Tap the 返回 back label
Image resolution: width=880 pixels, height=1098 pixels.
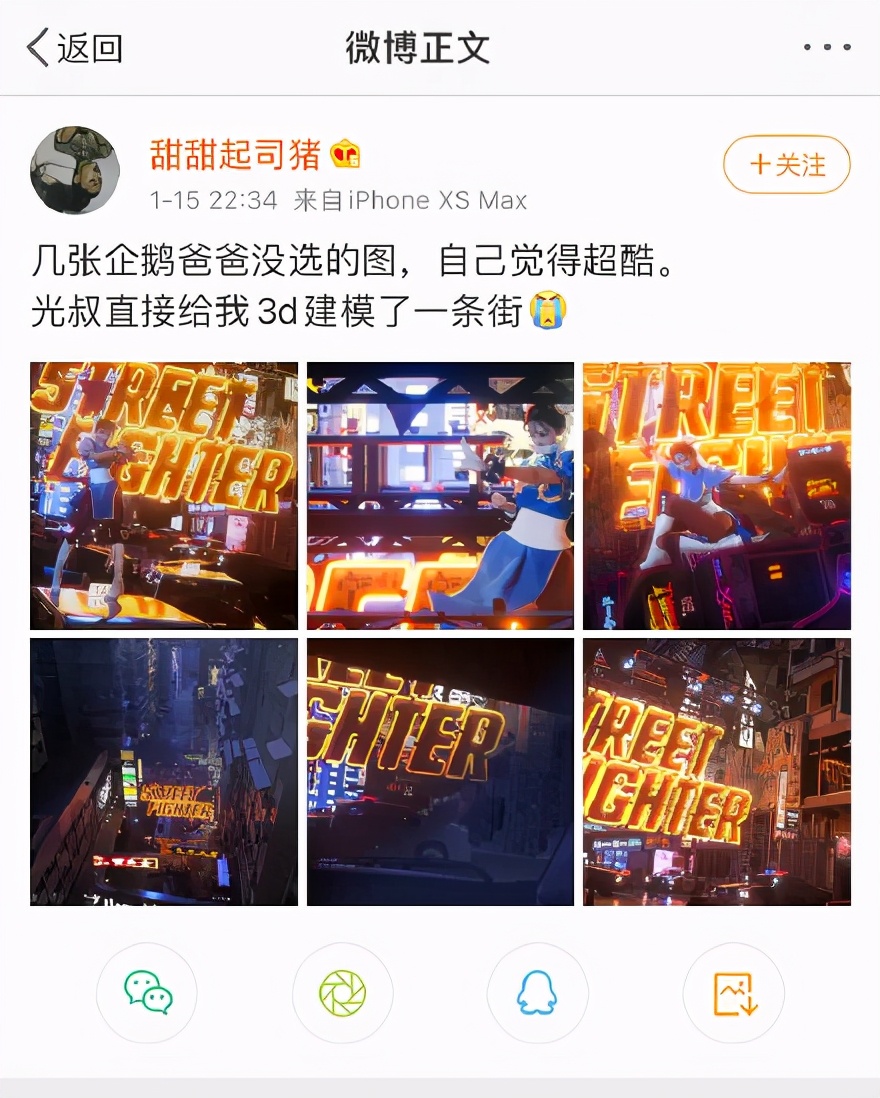pyautogui.click(x=80, y=47)
